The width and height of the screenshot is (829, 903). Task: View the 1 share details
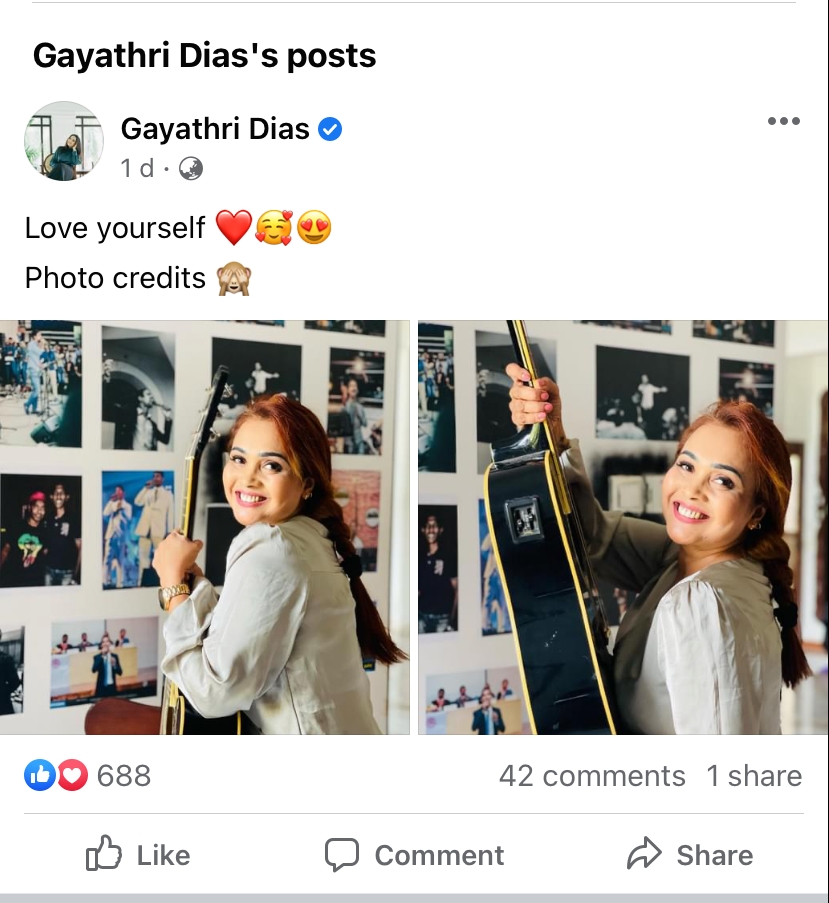pyautogui.click(x=754, y=776)
